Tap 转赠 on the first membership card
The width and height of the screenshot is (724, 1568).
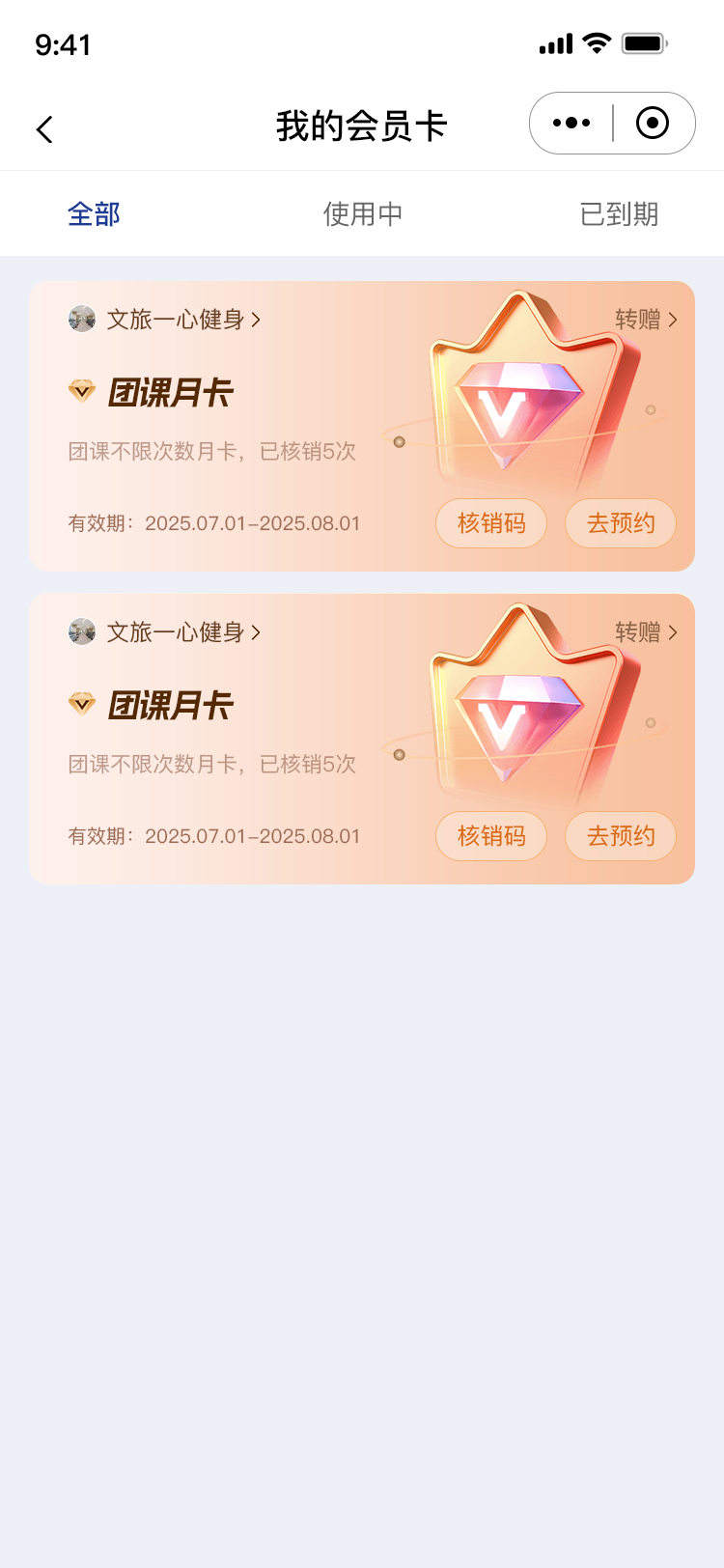click(646, 320)
